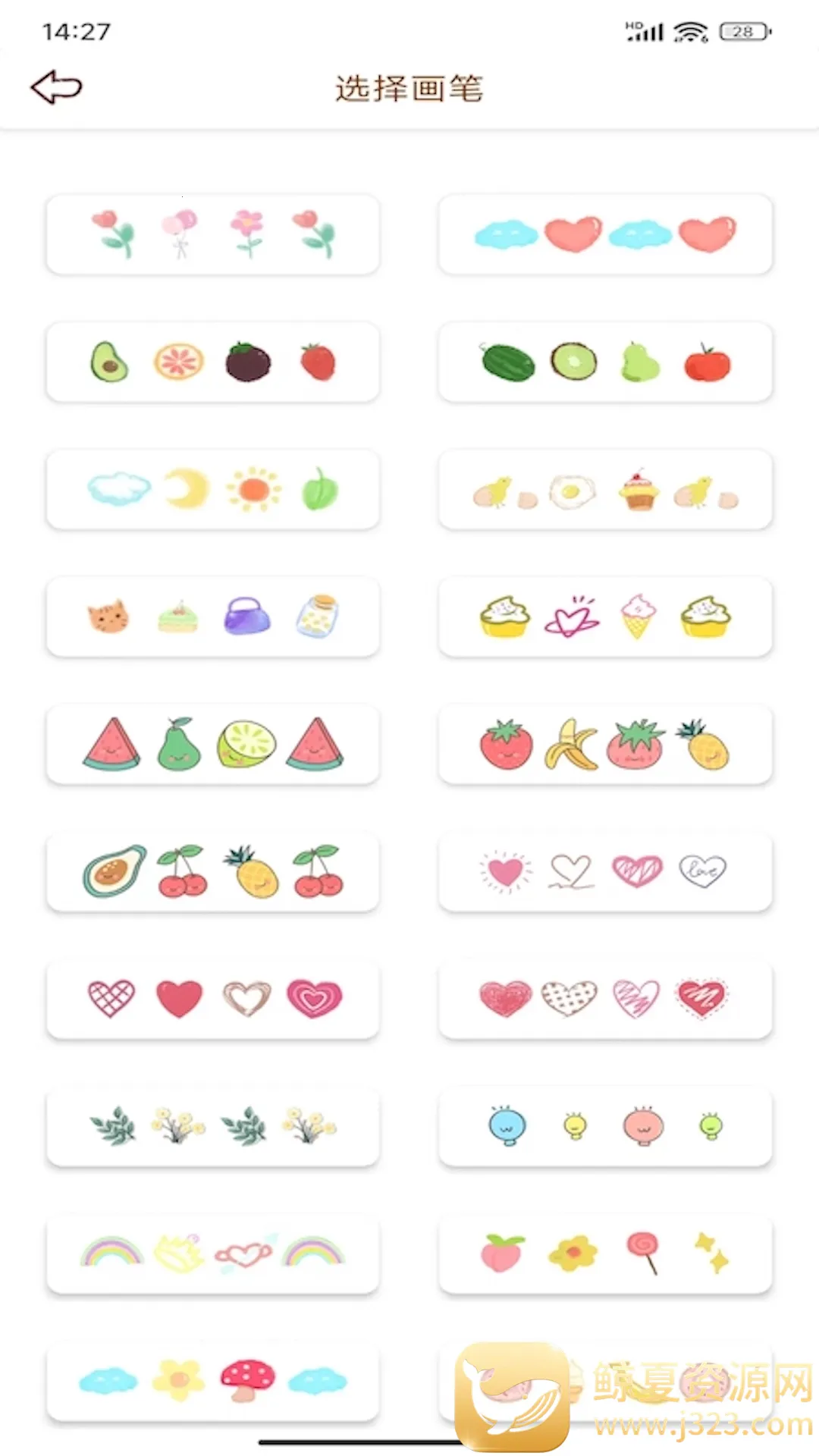Pick the smiling watermelon slices brush

point(212,744)
